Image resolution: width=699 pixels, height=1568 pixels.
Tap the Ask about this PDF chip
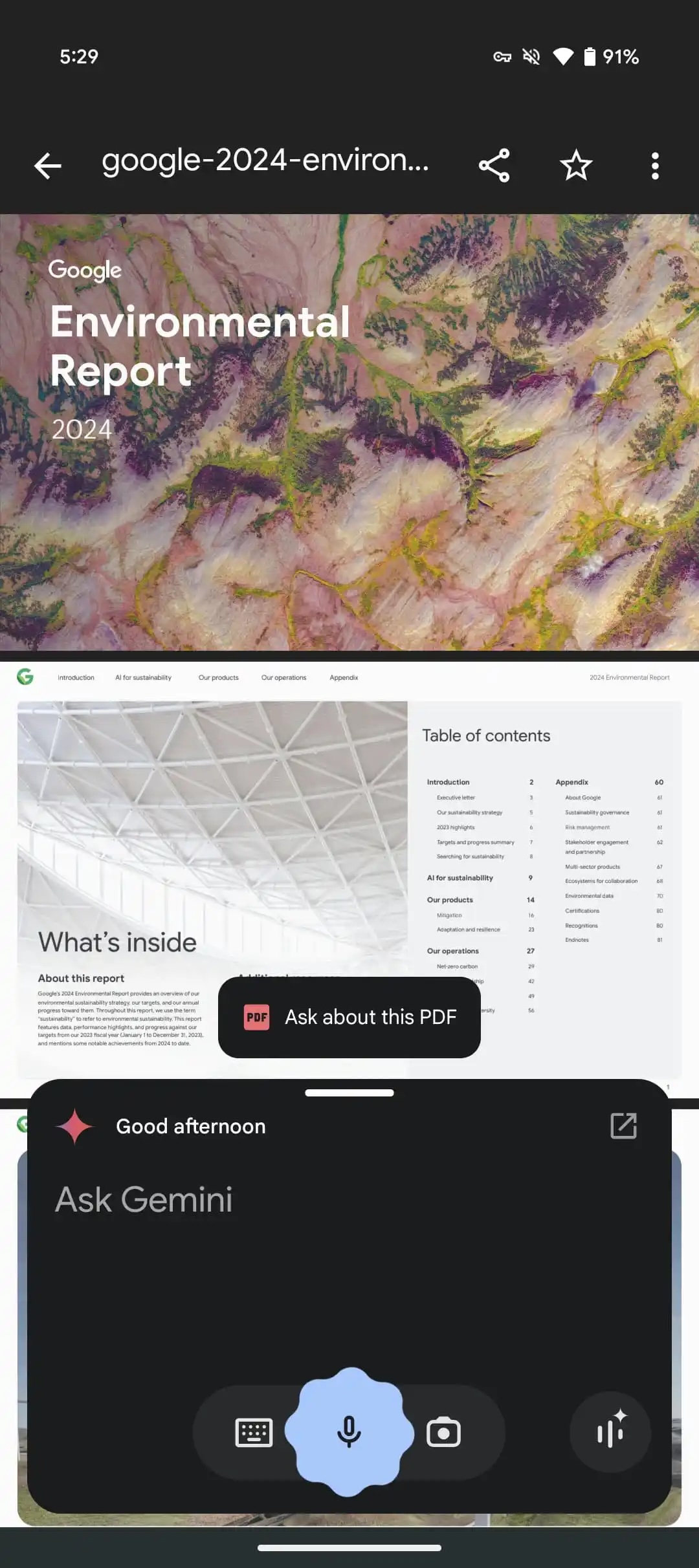(x=349, y=1017)
